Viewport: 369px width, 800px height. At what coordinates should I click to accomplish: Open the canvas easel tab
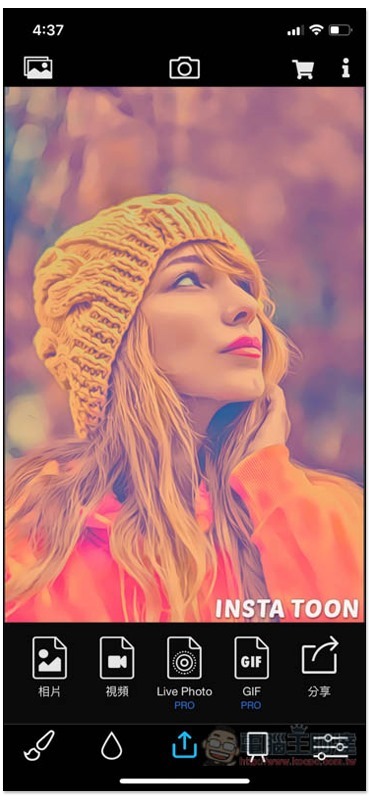point(257,747)
